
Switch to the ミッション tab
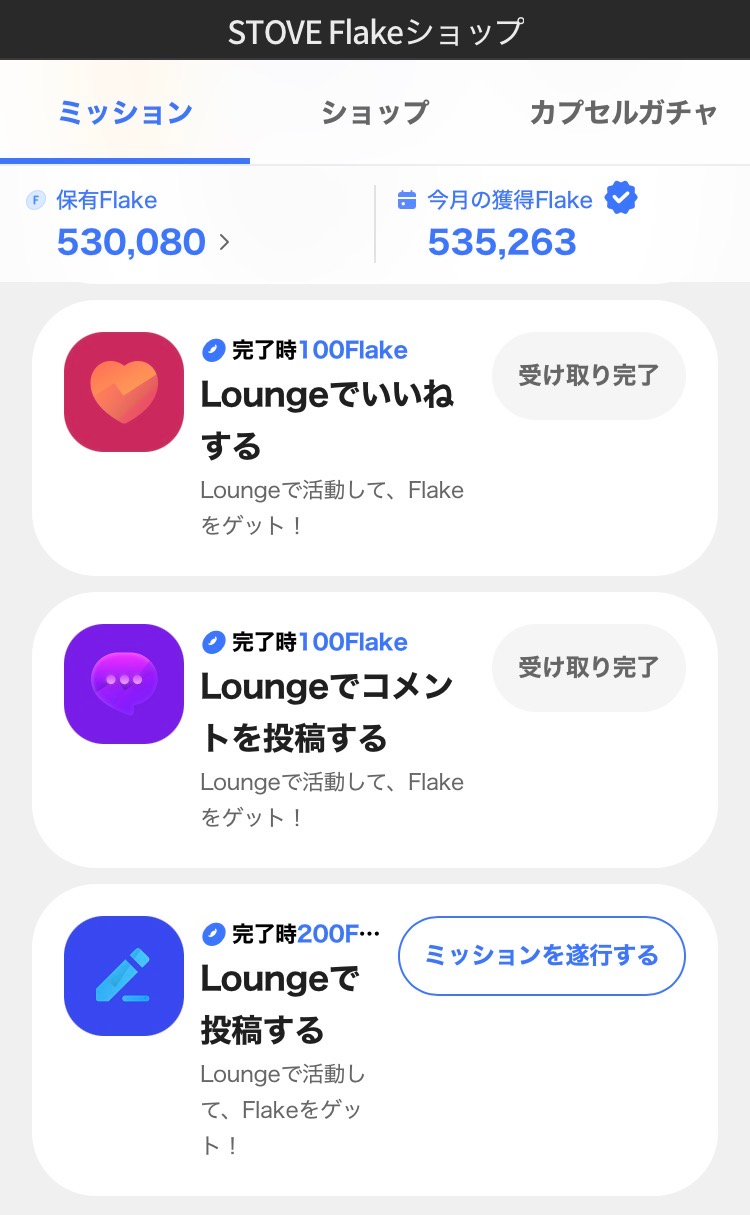(x=125, y=113)
